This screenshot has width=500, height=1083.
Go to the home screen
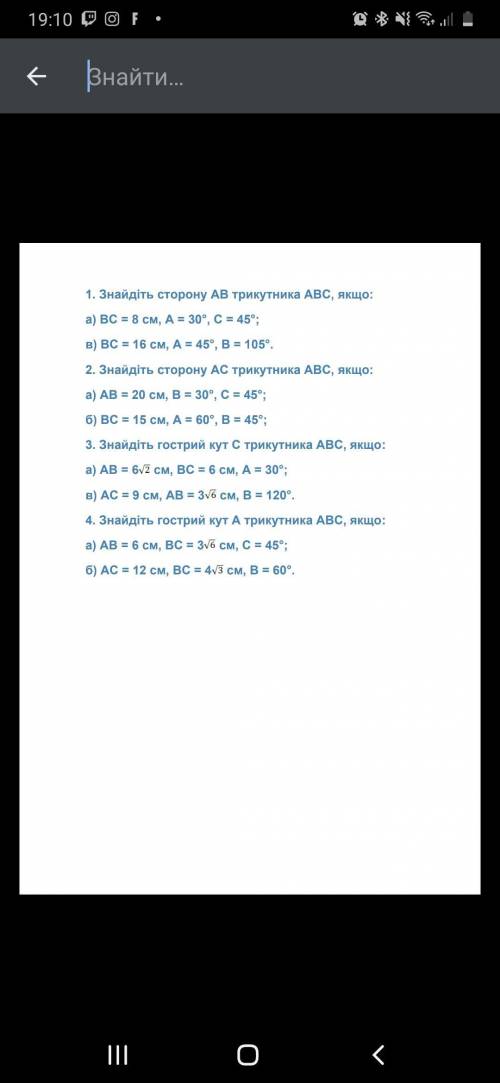(248, 1054)
